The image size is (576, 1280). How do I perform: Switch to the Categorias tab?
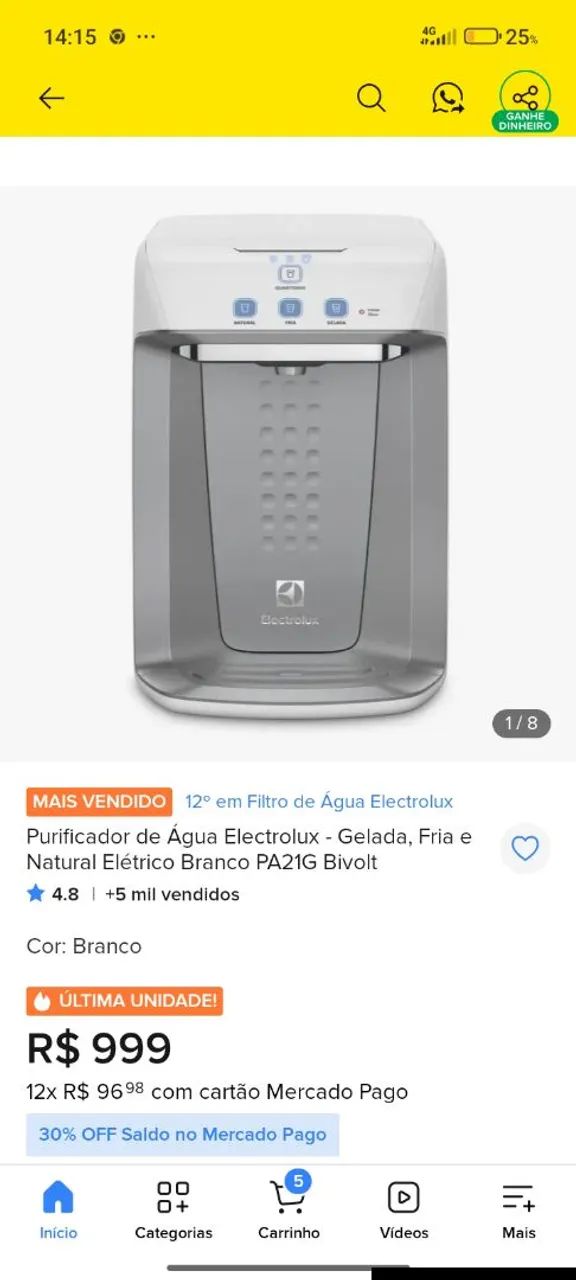173,1210
